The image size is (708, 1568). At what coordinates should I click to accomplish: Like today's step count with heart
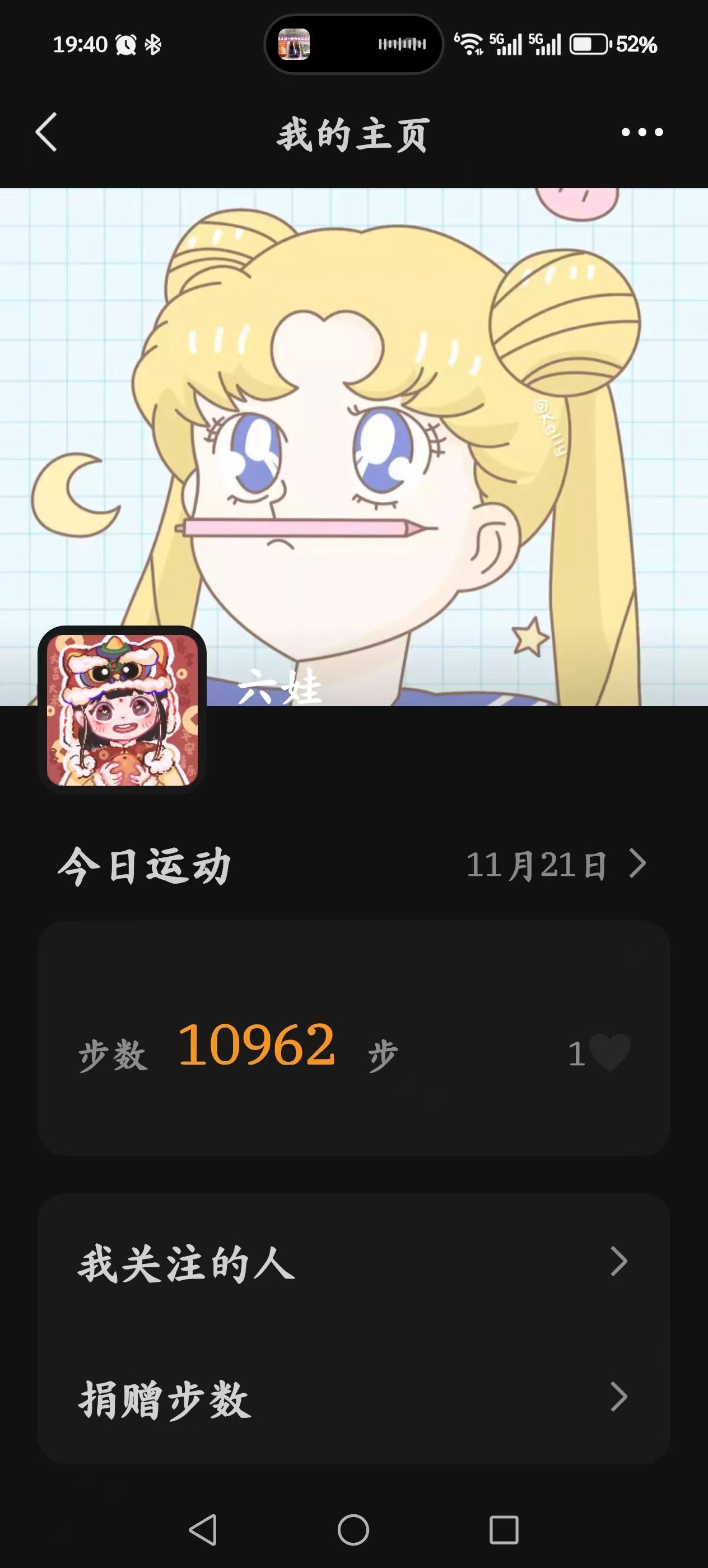coord(610,1052)
